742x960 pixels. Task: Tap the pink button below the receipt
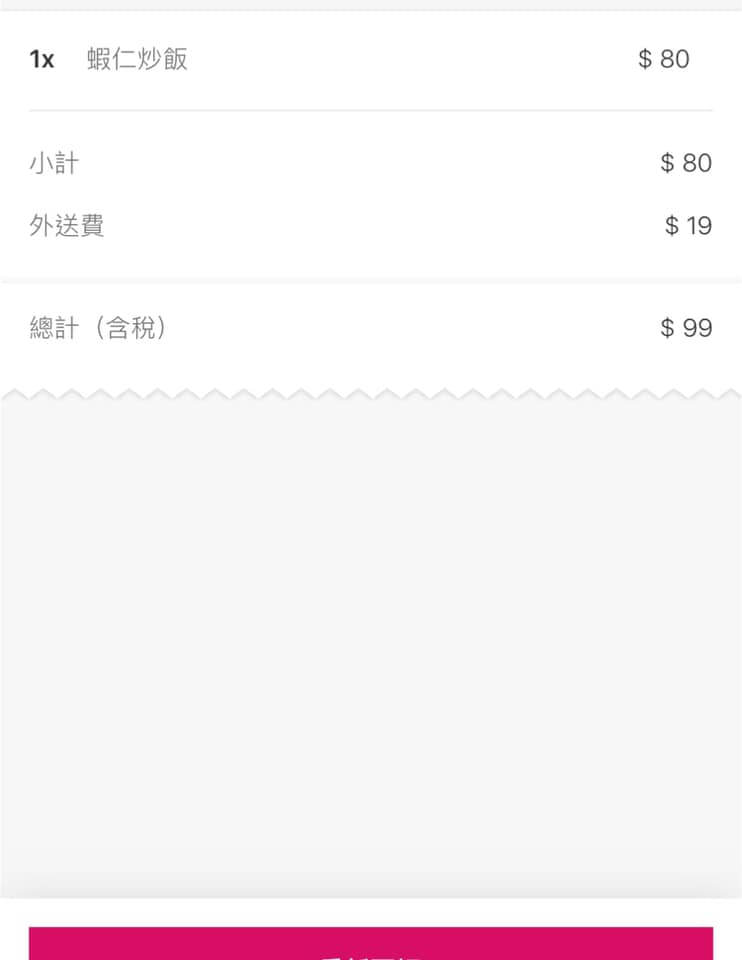click(x=371, y=944)
